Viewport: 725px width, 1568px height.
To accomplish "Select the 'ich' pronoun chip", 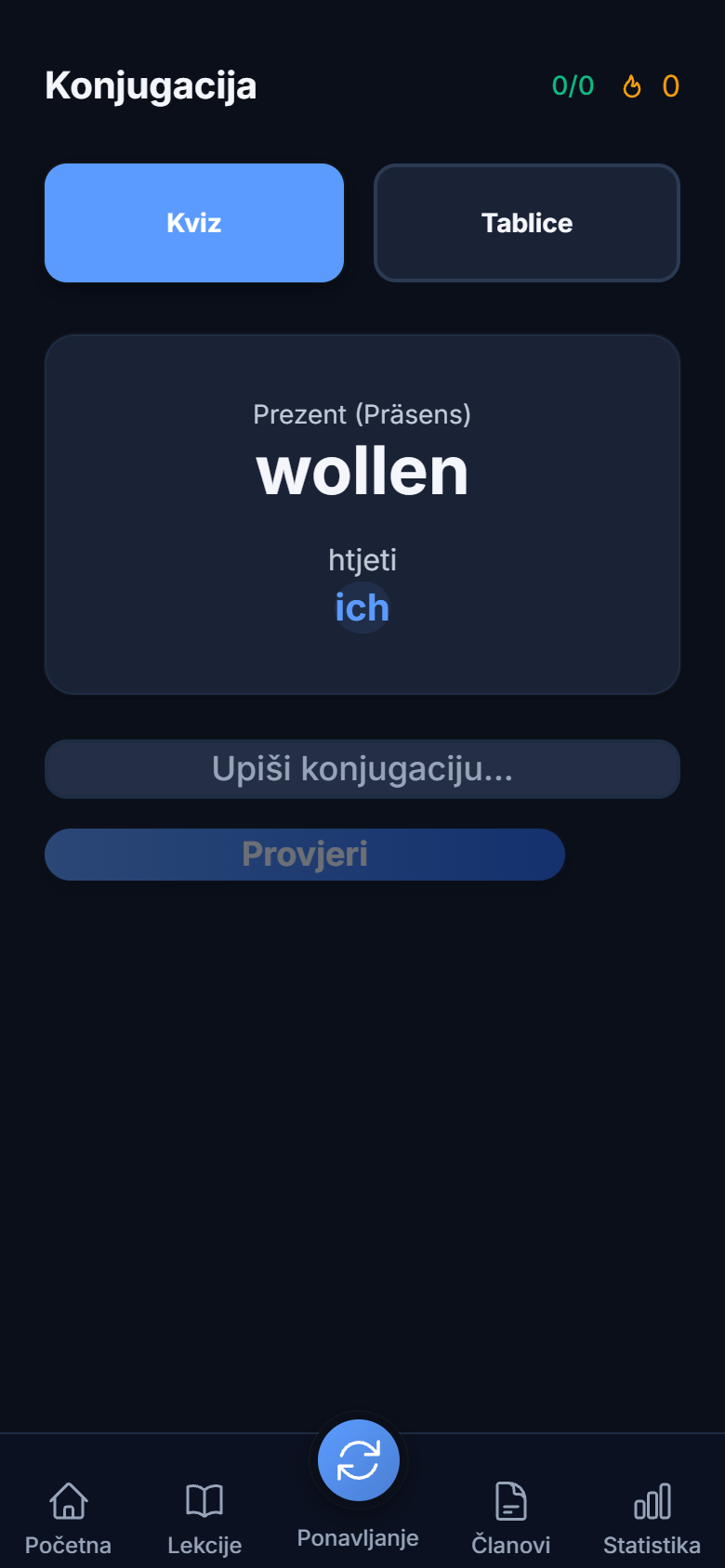I will 362,607.
